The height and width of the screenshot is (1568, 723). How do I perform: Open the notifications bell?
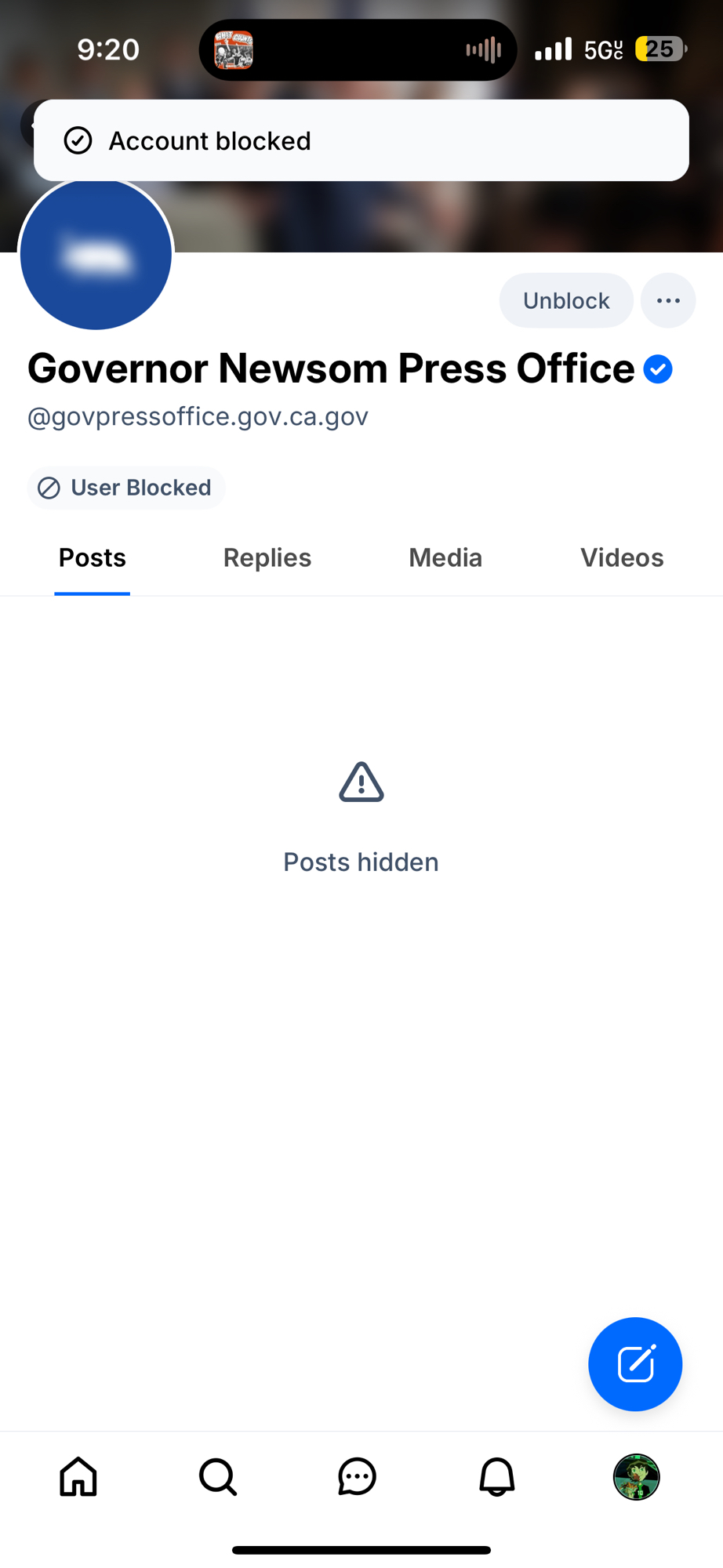coord(497,1477)
